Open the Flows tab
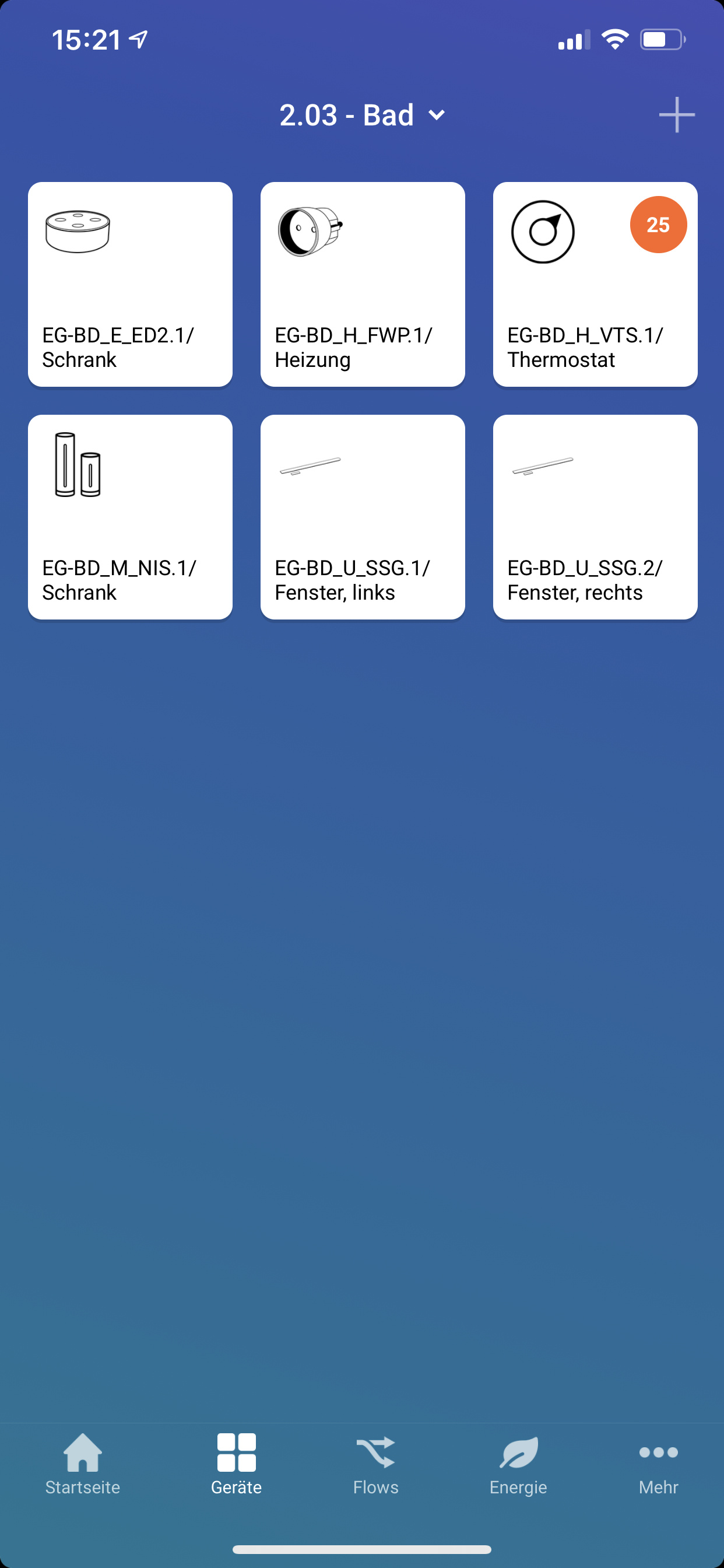724x1568 pixels. click(x=375, y=1464)
